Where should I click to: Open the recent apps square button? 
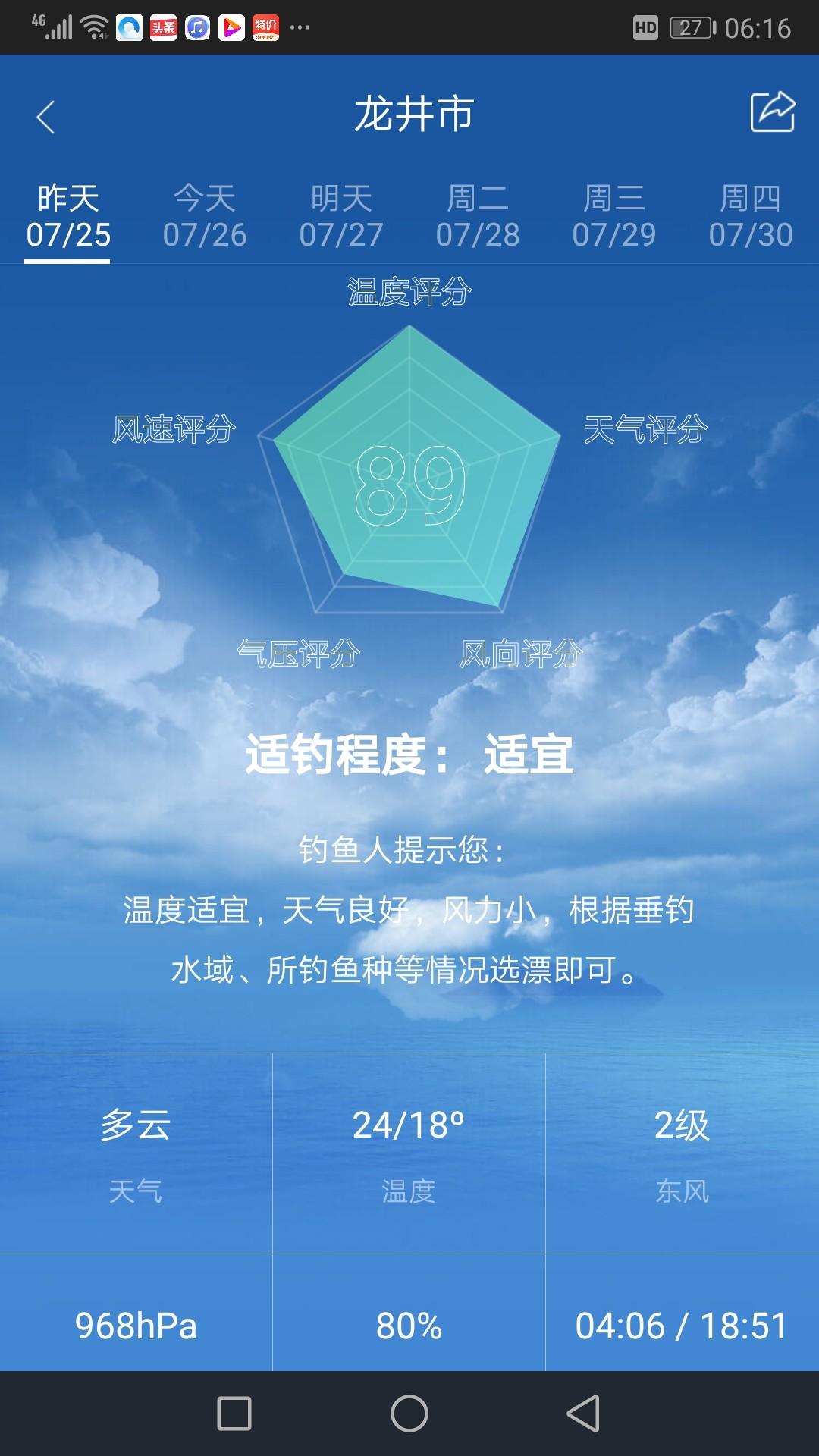click(234, 1414)
